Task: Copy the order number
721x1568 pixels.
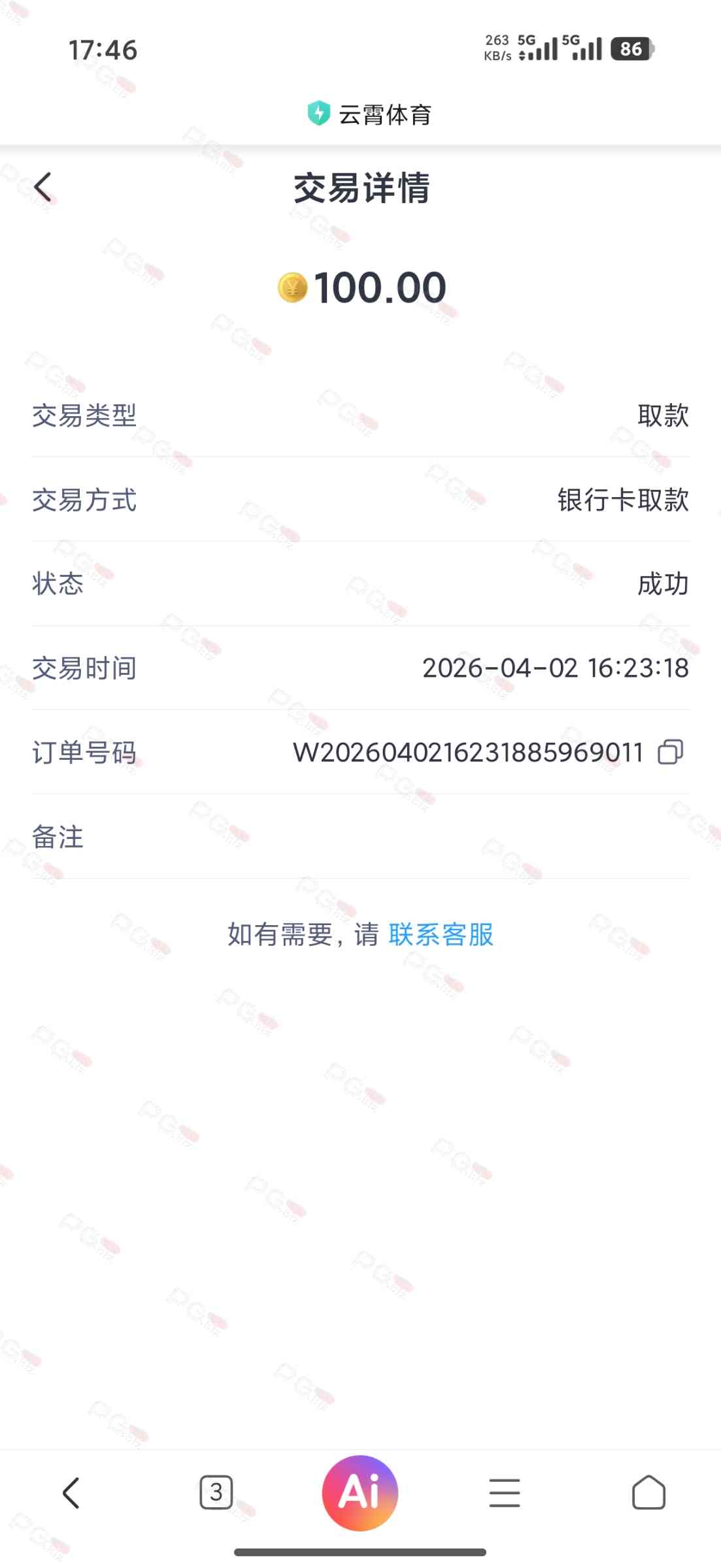Action: click(x=670, y=752)
